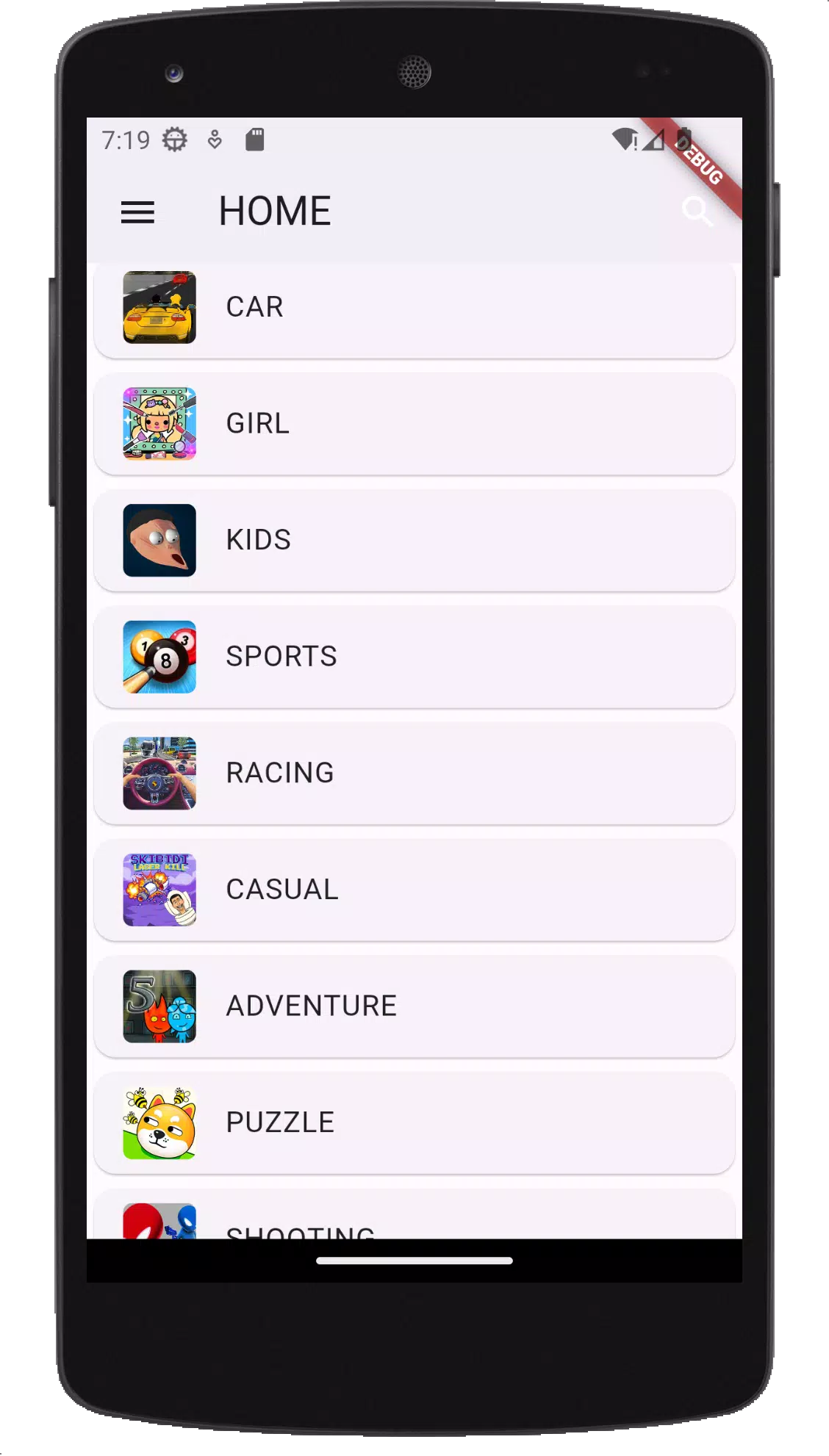The width and height of the screenshot is (829, 1456).
Task: Browse the KIDS games category
Action: point(414,540)
